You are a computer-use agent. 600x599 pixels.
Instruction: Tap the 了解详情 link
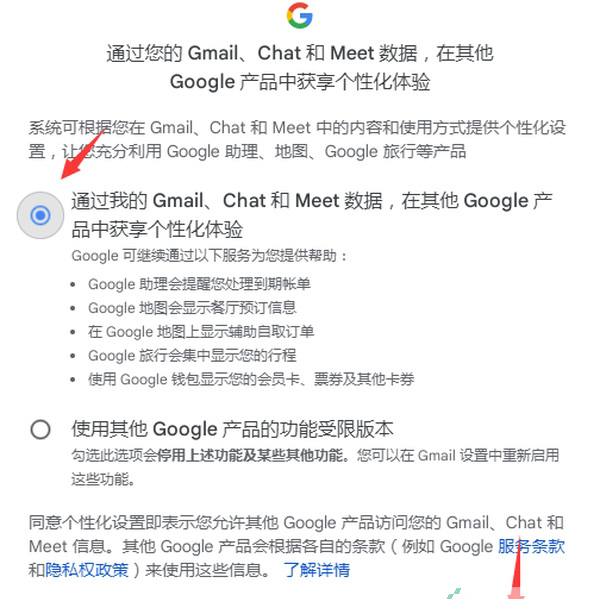[x=316, y=570]
